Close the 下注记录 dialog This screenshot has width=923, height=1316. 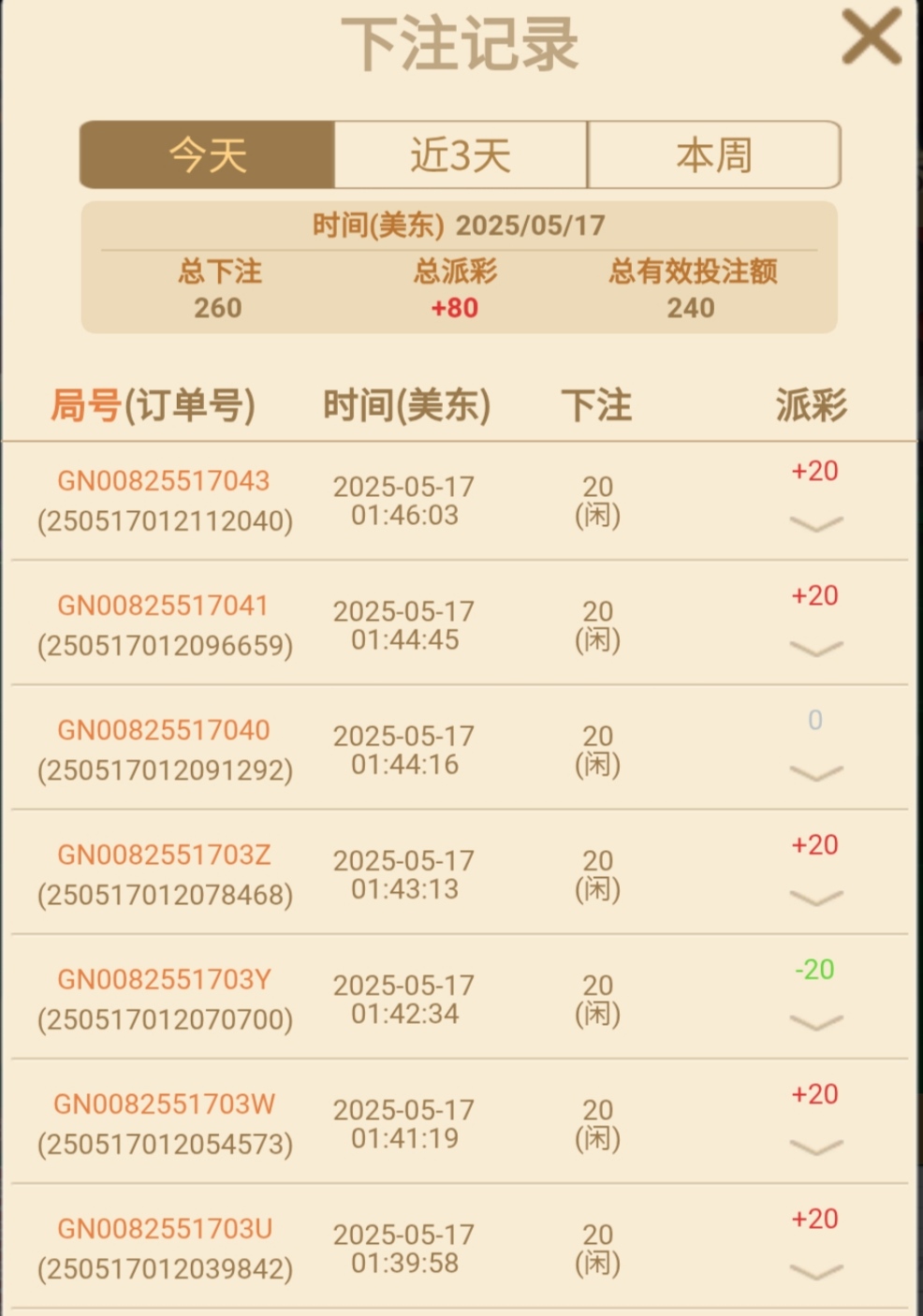click(872, 37)
